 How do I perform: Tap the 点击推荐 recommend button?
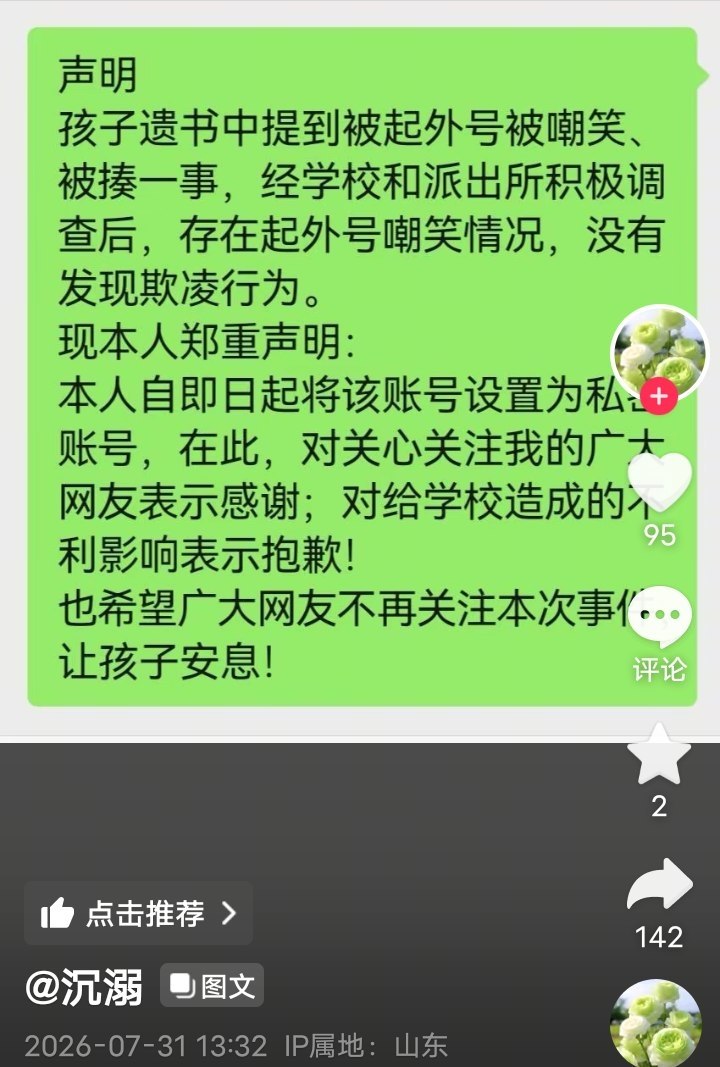(x=139, y=913)
